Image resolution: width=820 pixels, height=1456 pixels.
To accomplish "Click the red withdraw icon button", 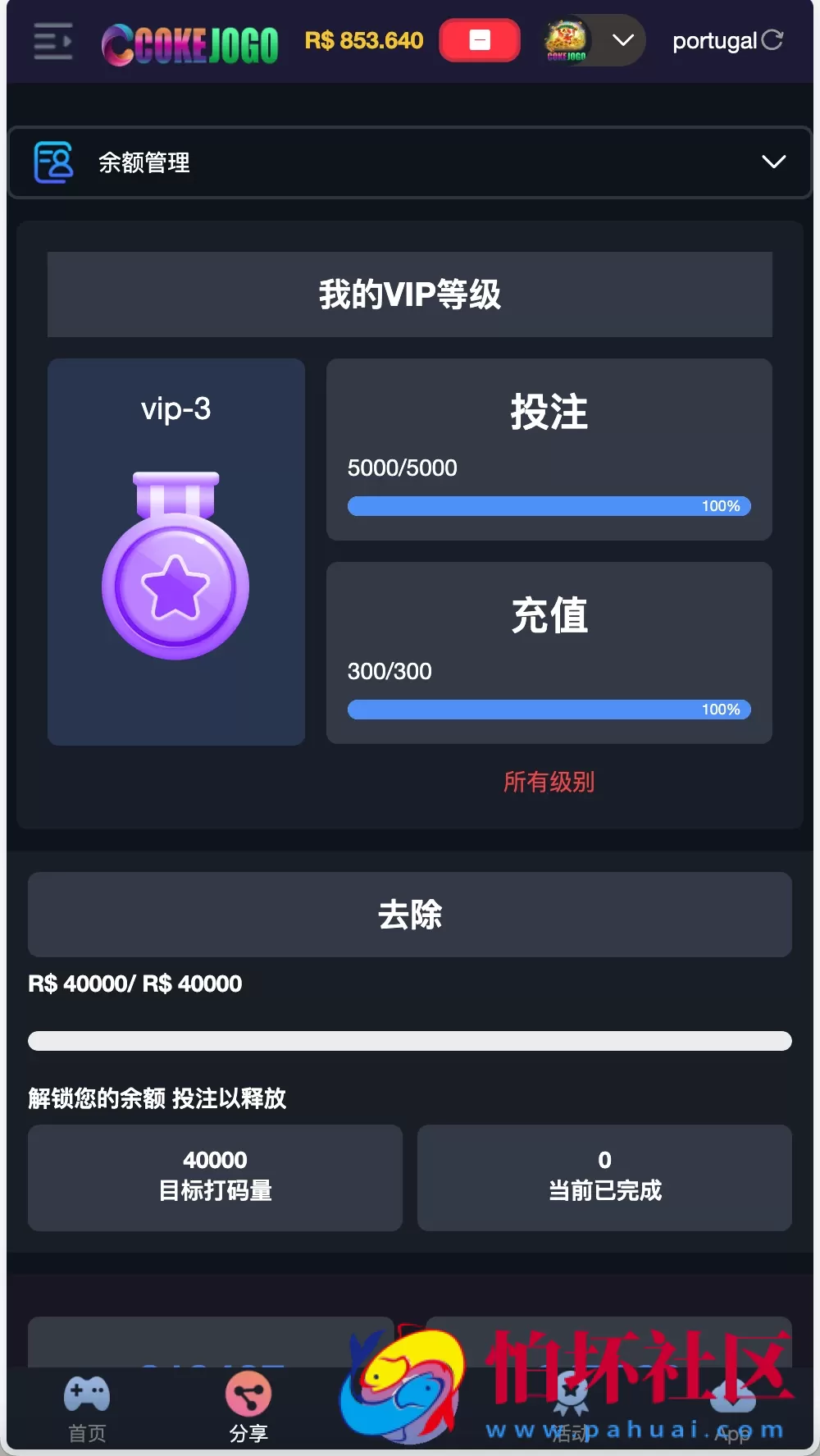I will 479,39.
